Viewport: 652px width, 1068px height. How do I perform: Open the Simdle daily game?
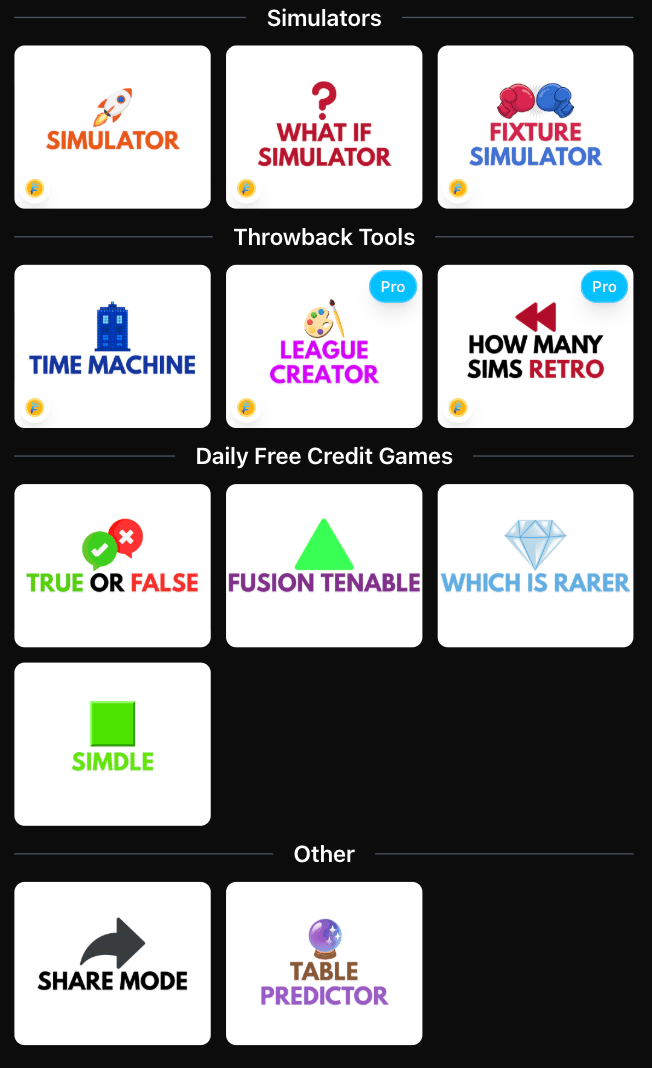tap(112, 744)
